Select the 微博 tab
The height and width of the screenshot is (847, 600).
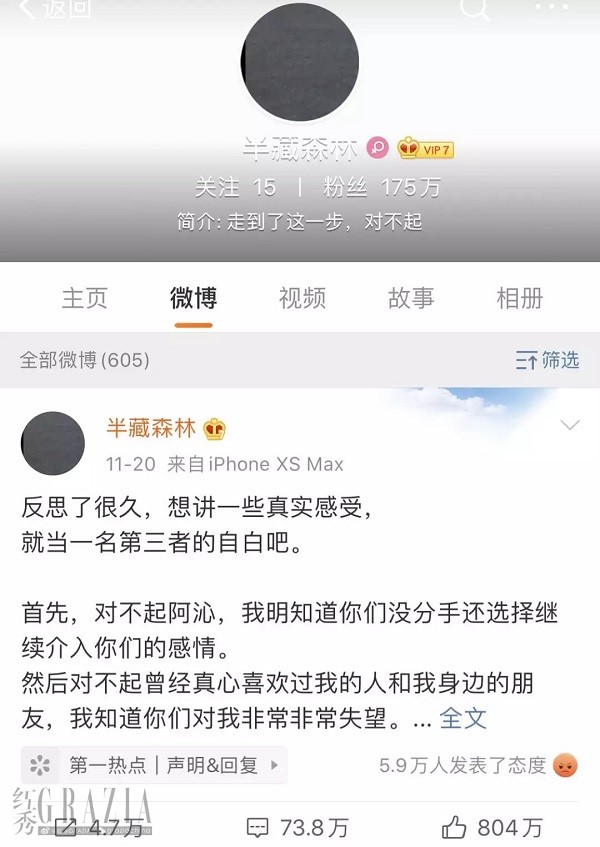click(x=193, y=298)
